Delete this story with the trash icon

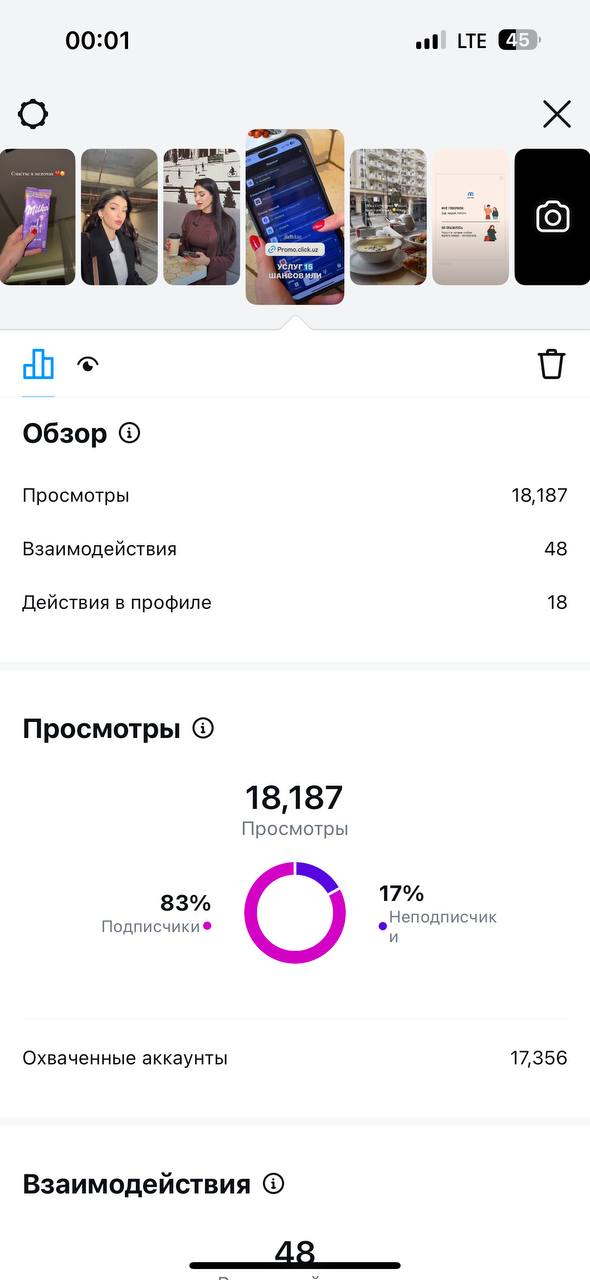pyautogui.click(x=552, y=364)
